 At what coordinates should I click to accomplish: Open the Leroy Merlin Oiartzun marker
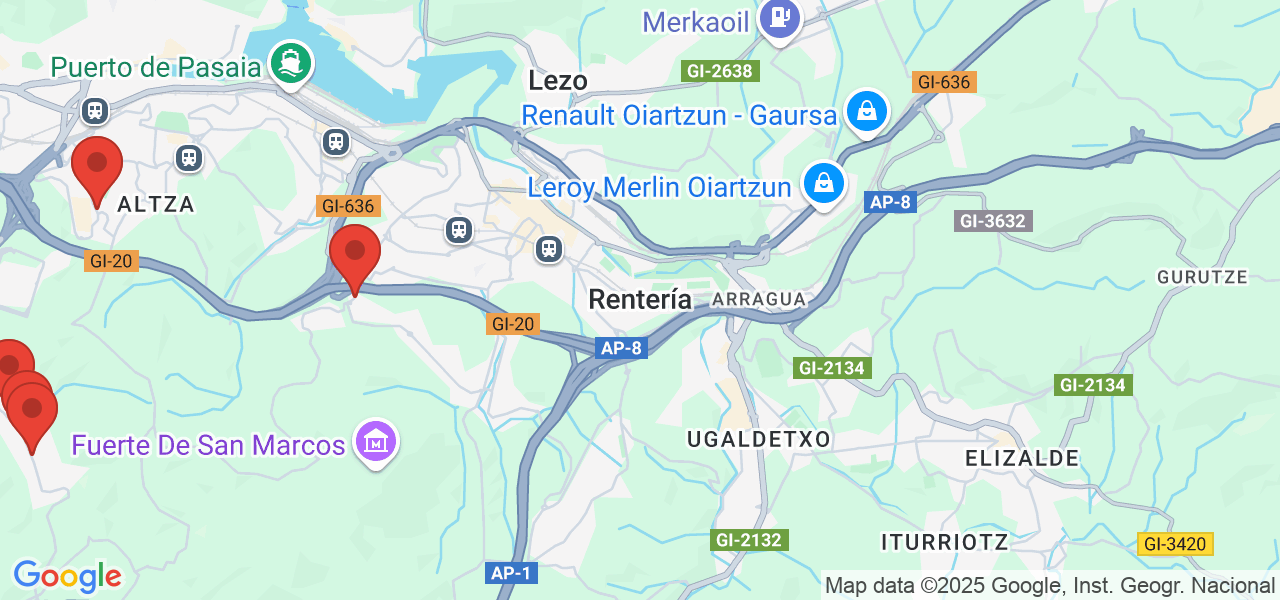click(823, 184)
